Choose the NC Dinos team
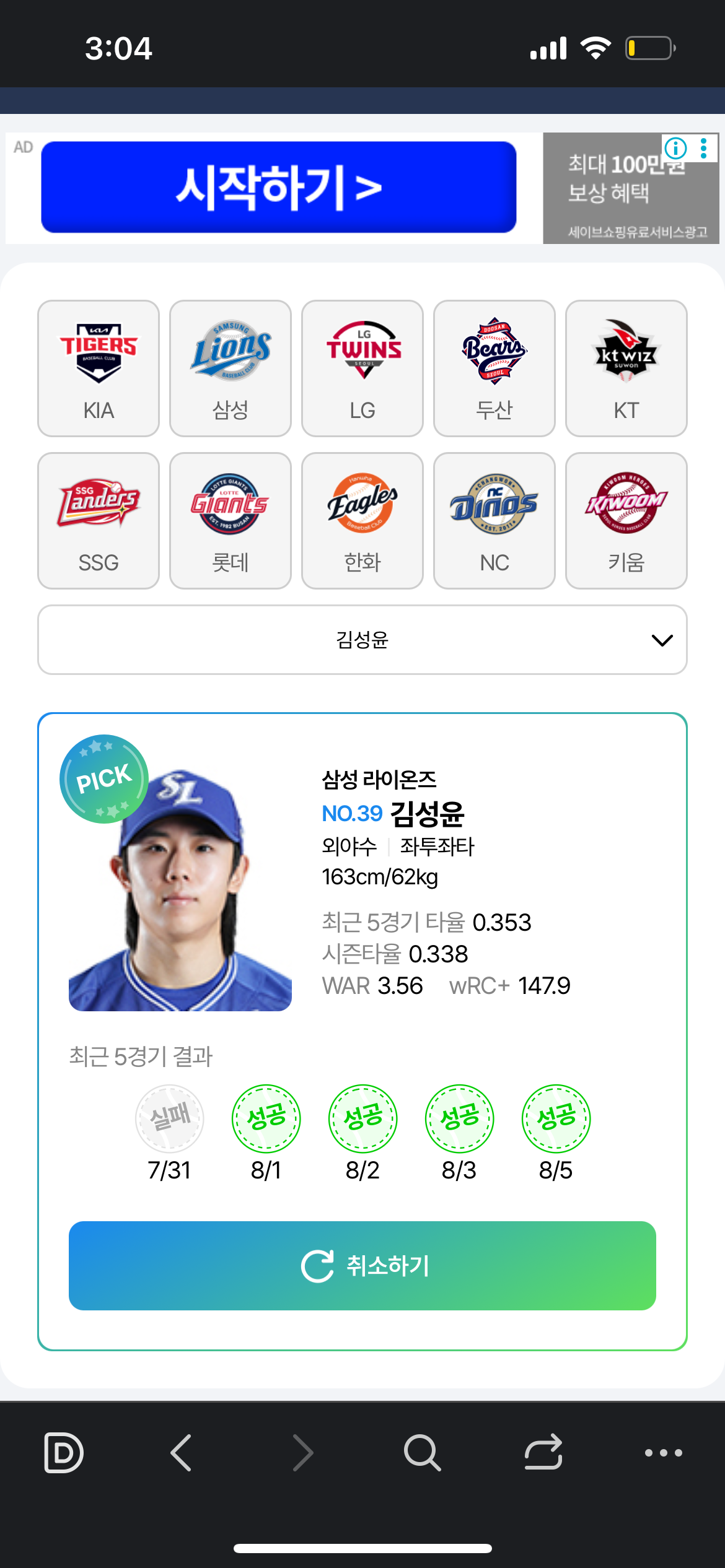The image size is (725, 1568). pos(494,521)
